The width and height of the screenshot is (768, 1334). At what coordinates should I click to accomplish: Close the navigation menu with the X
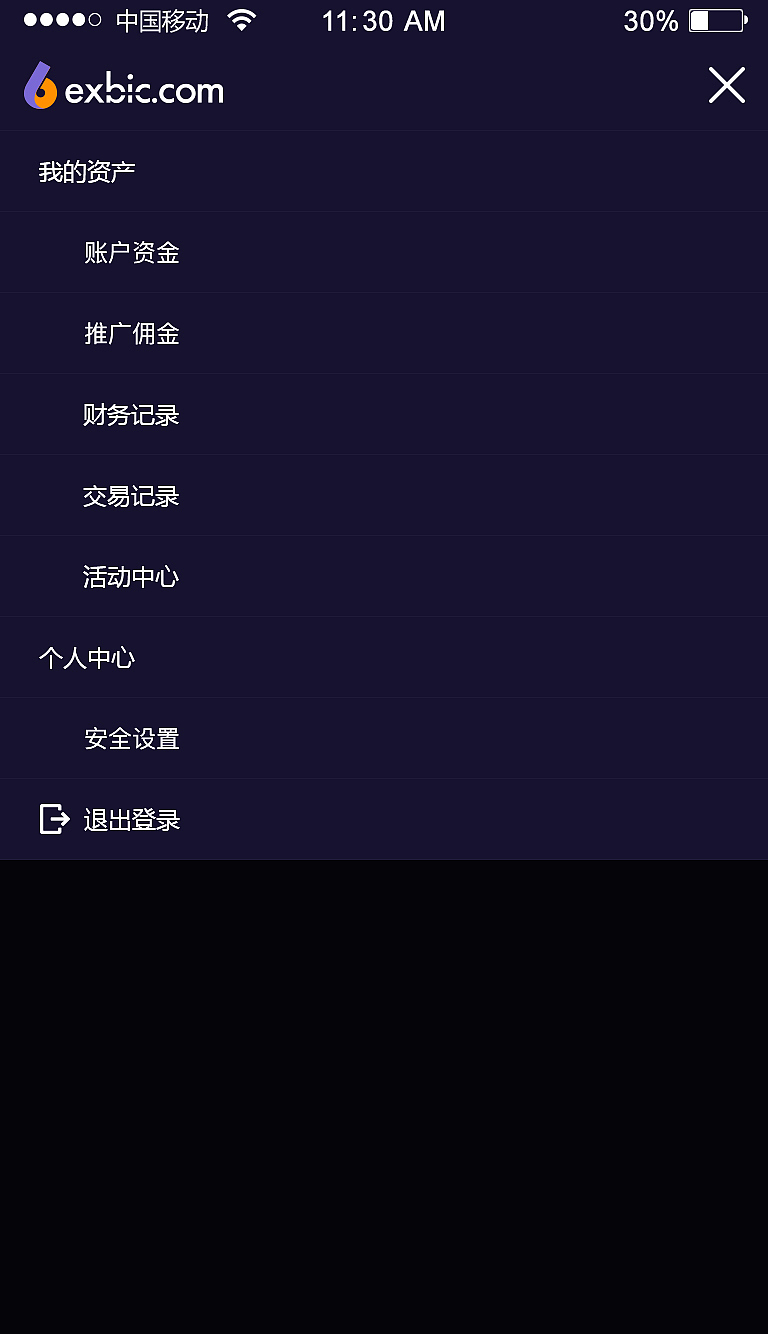pos(727,85)
